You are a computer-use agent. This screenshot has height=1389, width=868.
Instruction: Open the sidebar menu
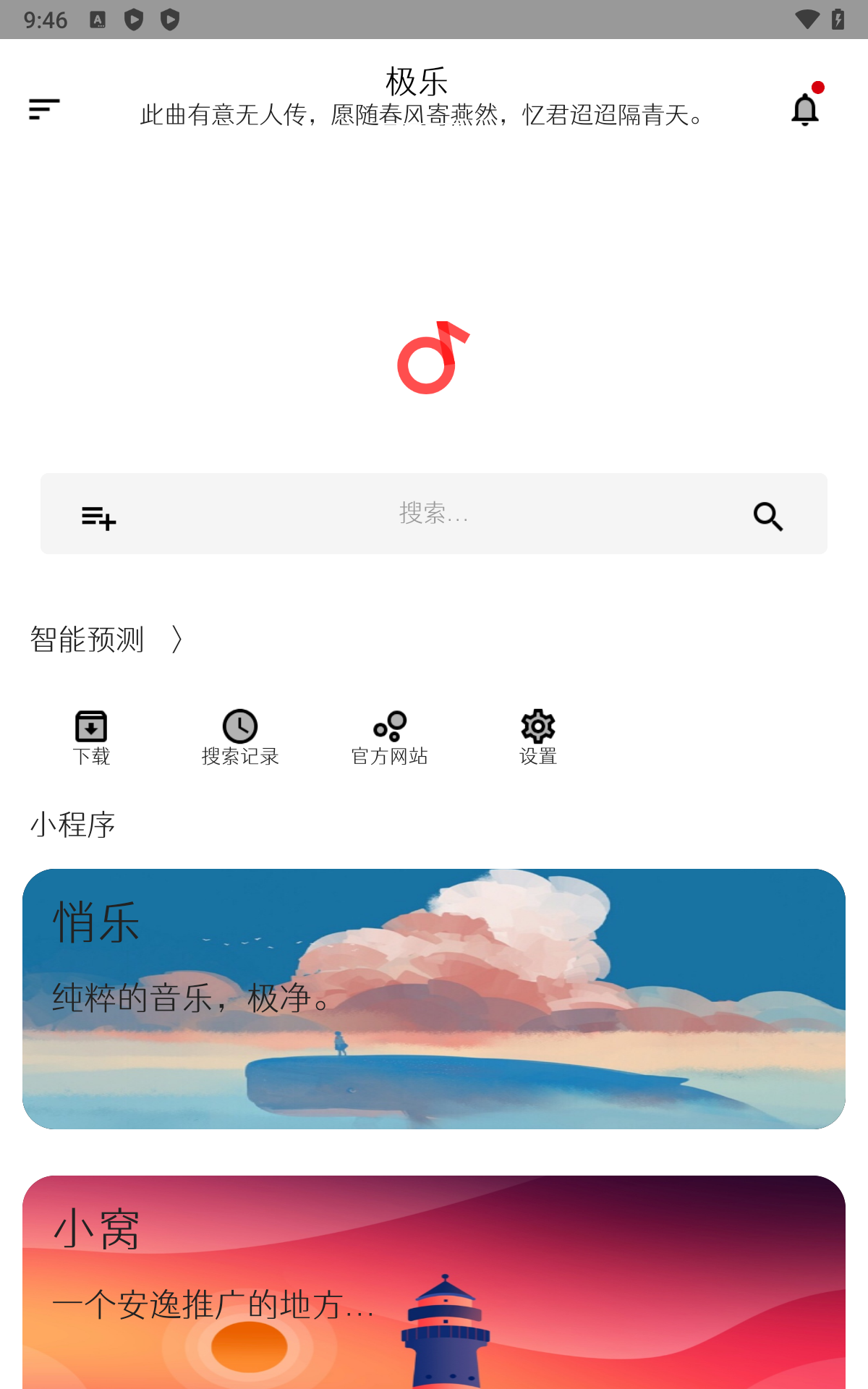coord(42,109)
